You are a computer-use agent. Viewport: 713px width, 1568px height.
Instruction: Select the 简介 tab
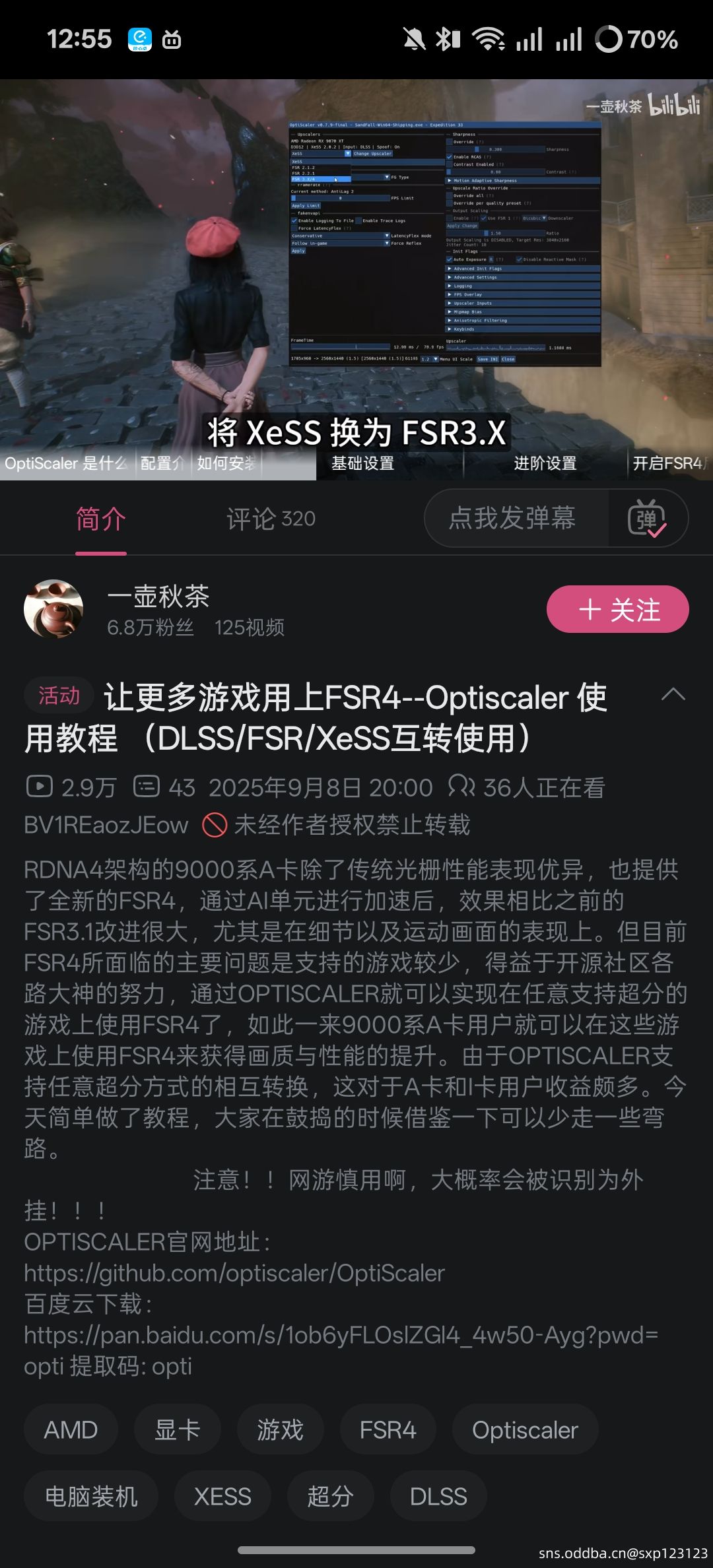[x=101, y=519]
